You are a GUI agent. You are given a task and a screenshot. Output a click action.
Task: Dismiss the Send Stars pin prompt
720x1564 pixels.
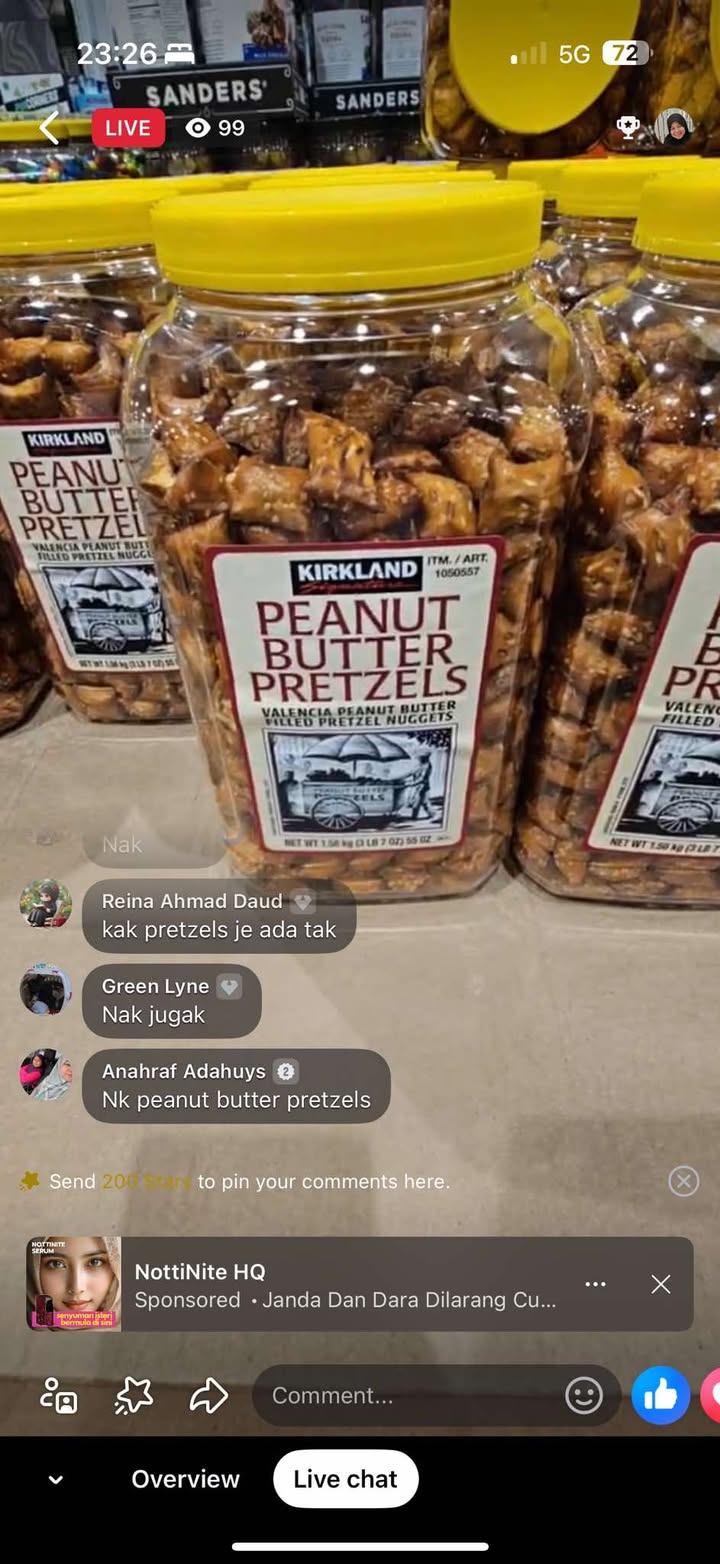pyautogui.click(x=683, y=1181)
